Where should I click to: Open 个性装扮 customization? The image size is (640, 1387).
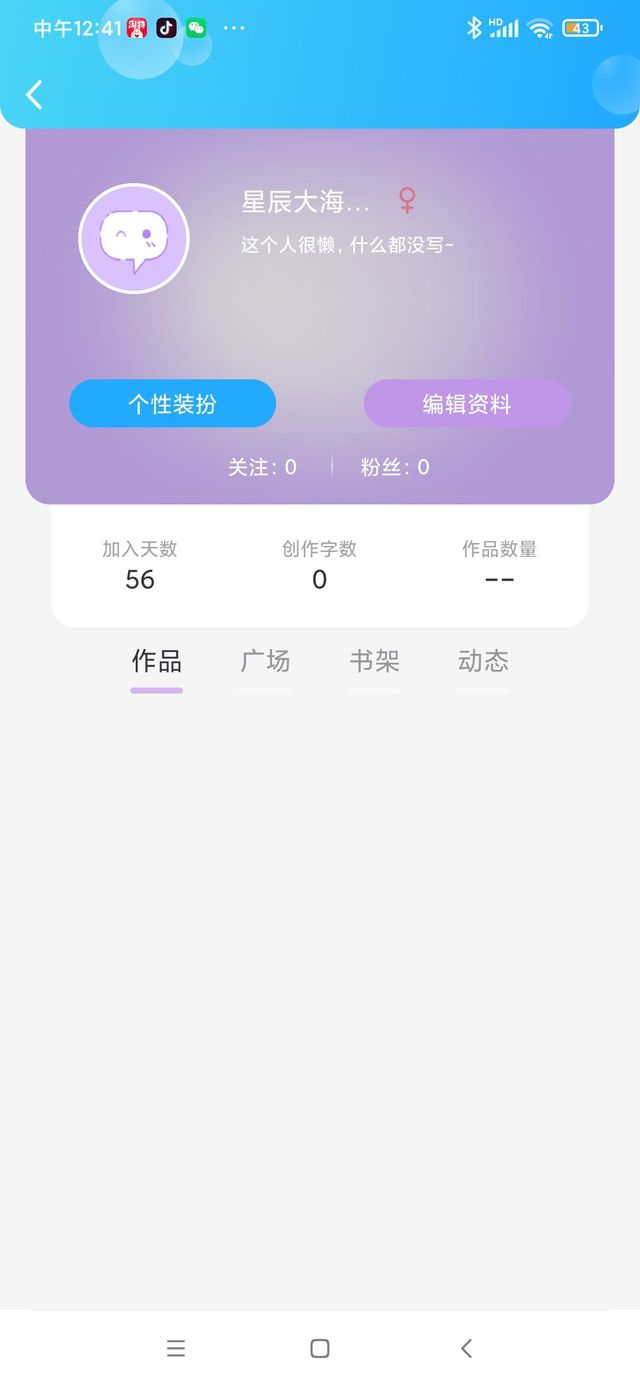(172, 404)
